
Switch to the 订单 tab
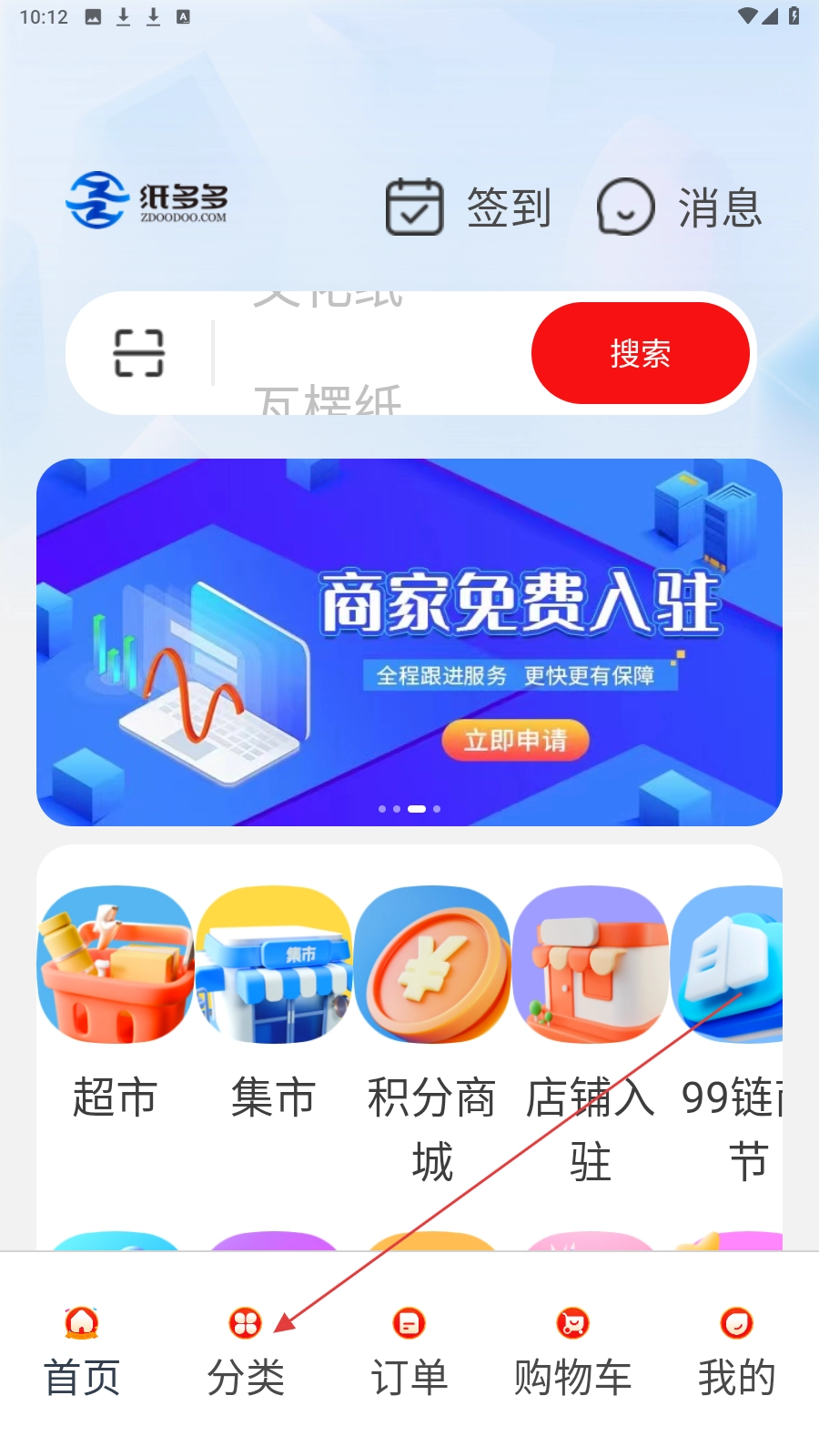tap(409, 1350)
